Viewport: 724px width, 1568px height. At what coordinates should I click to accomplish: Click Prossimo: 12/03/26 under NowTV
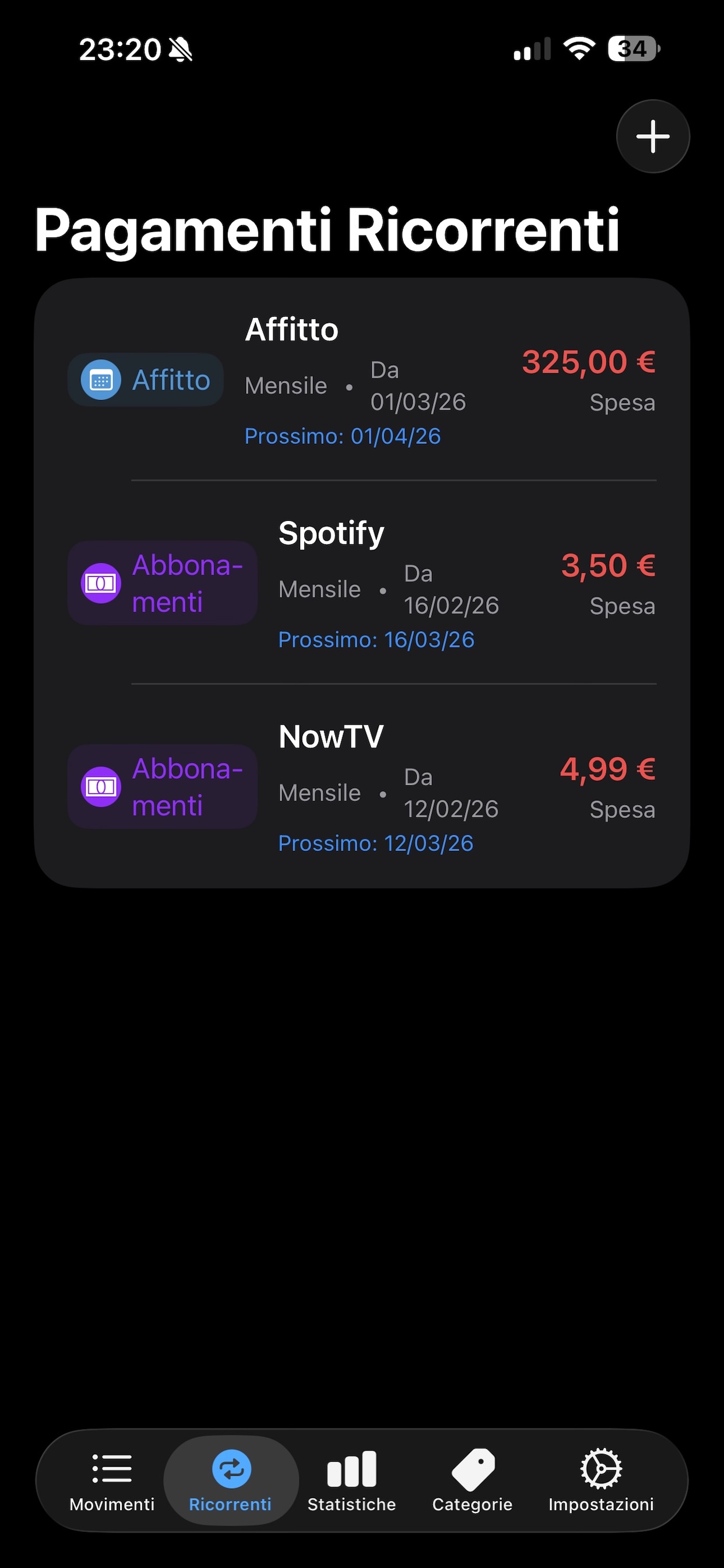[375, 843]
